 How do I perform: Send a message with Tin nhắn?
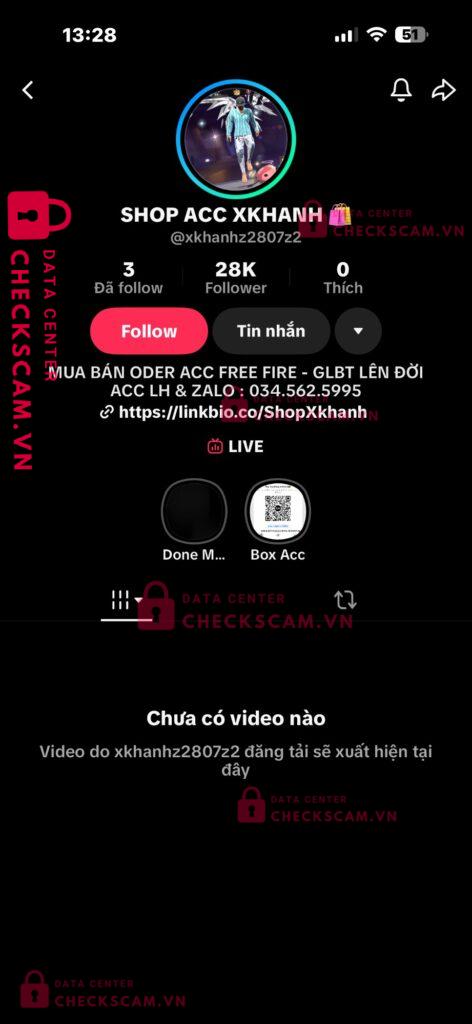(271, 331)
